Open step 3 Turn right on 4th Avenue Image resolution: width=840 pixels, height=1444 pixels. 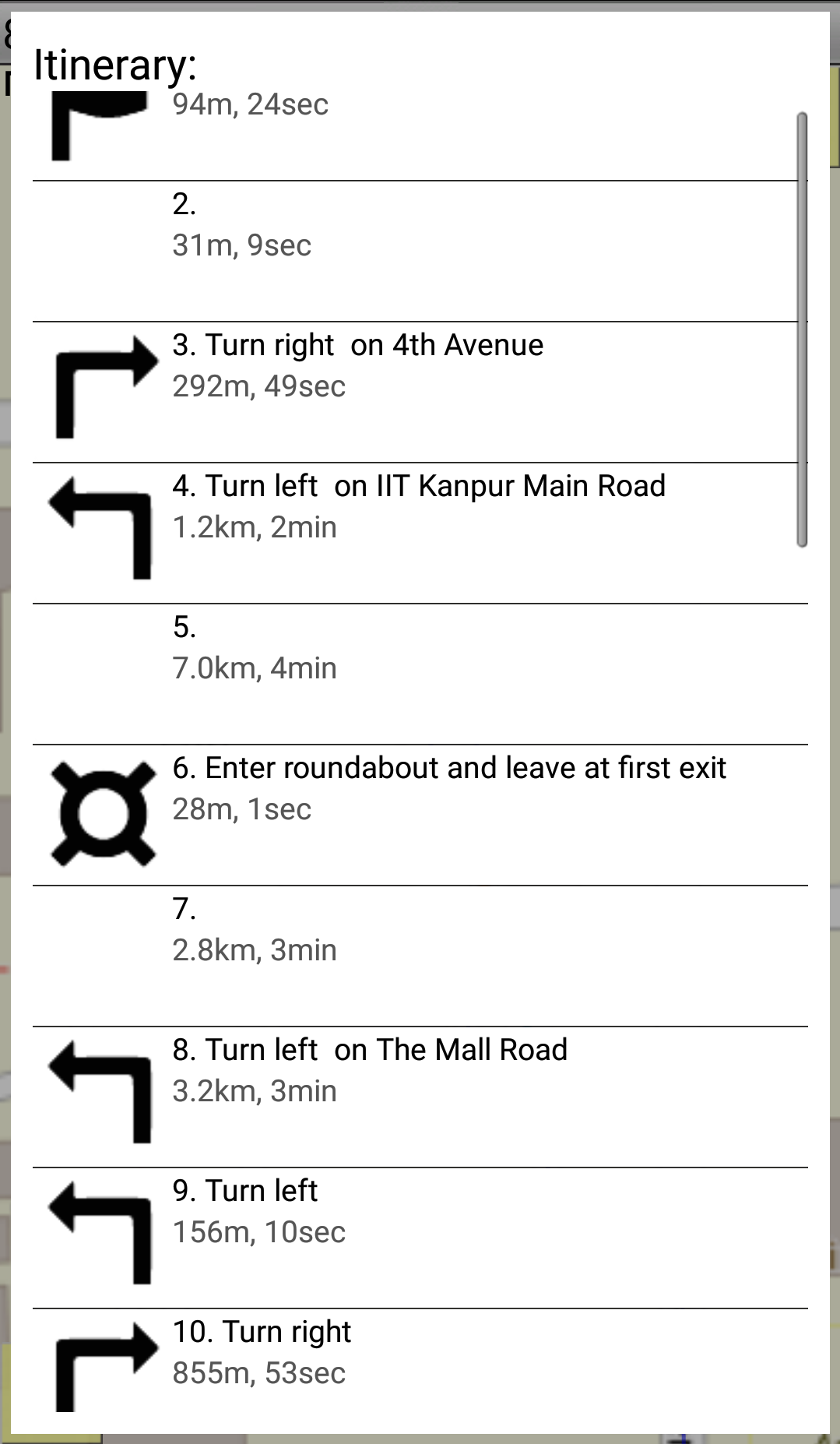click(419, 392)
